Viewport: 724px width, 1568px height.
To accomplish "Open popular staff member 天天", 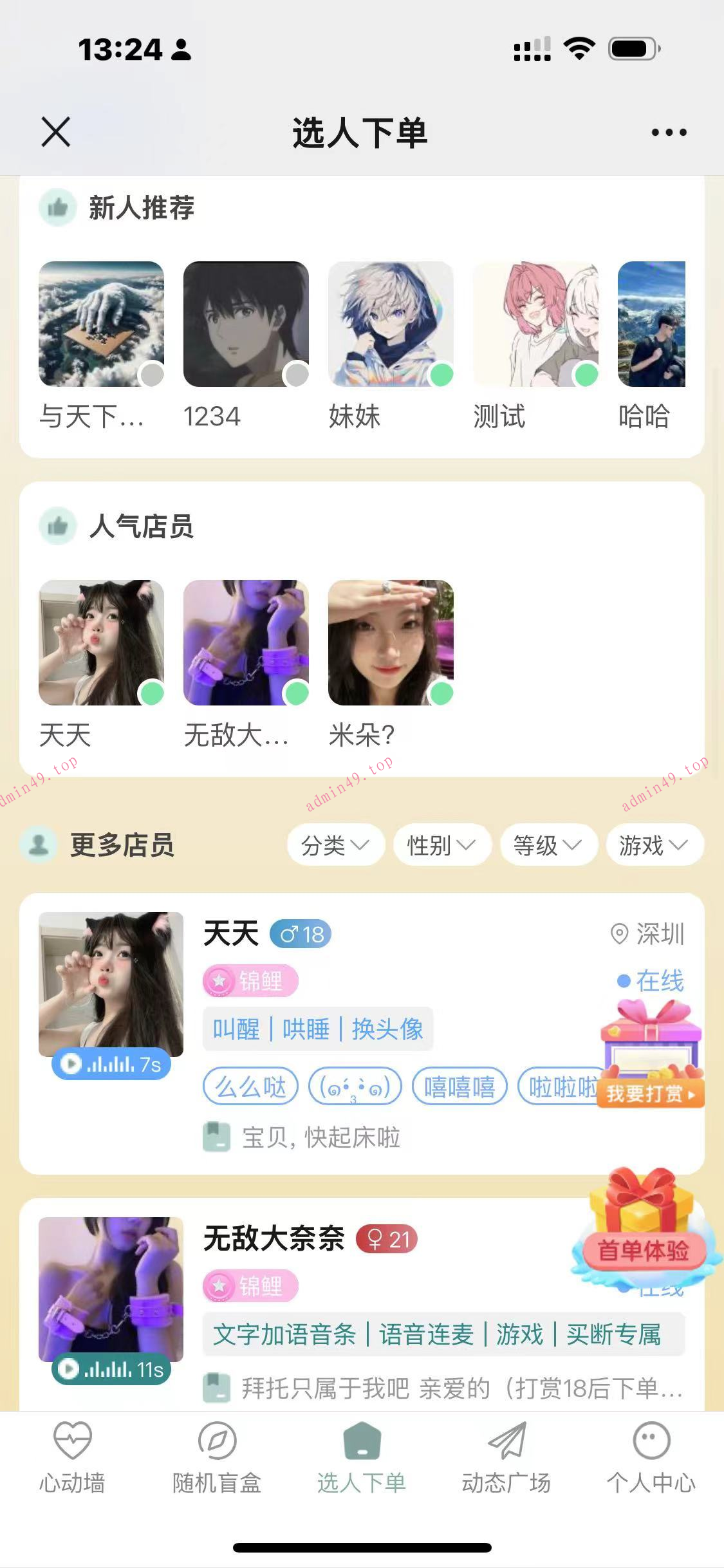I will 101,643.
